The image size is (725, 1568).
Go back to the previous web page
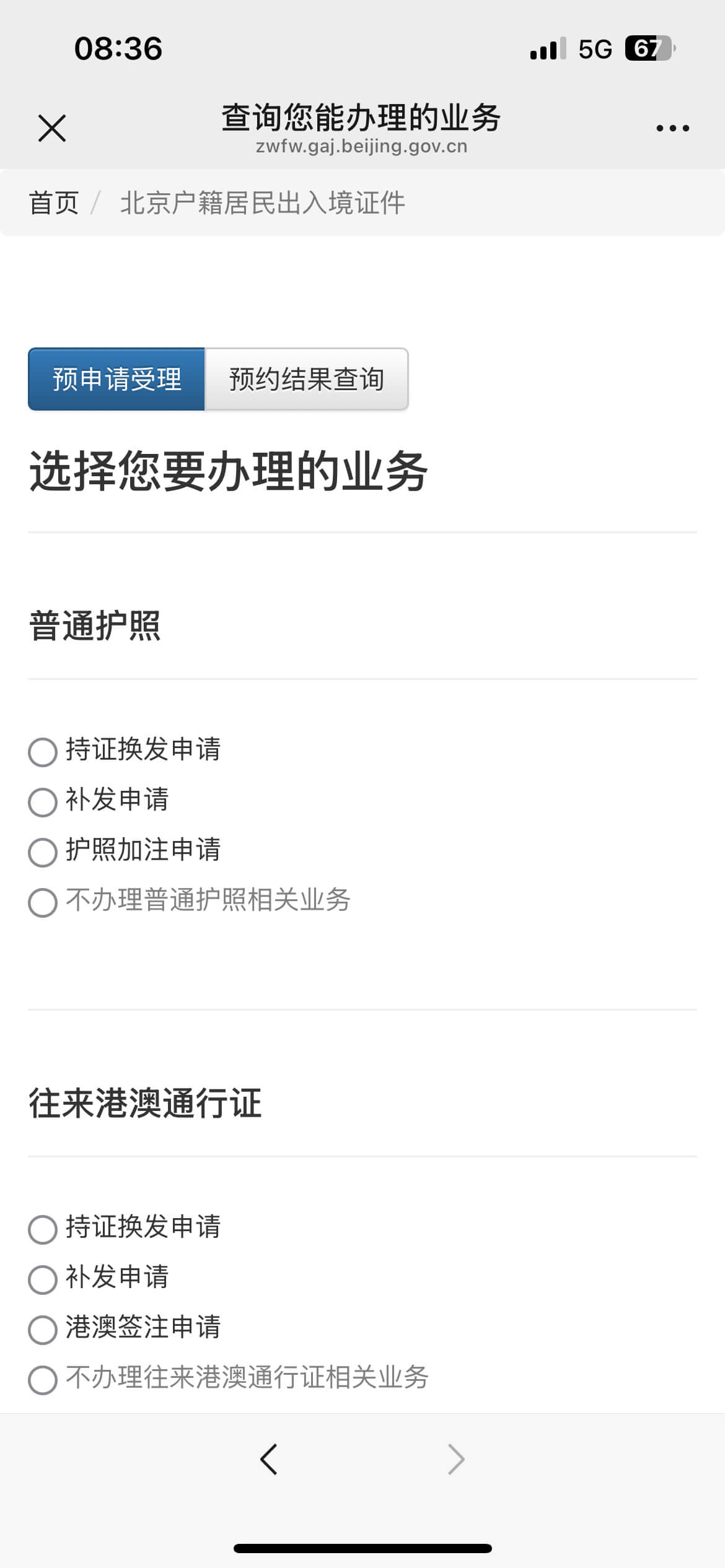269,1459
